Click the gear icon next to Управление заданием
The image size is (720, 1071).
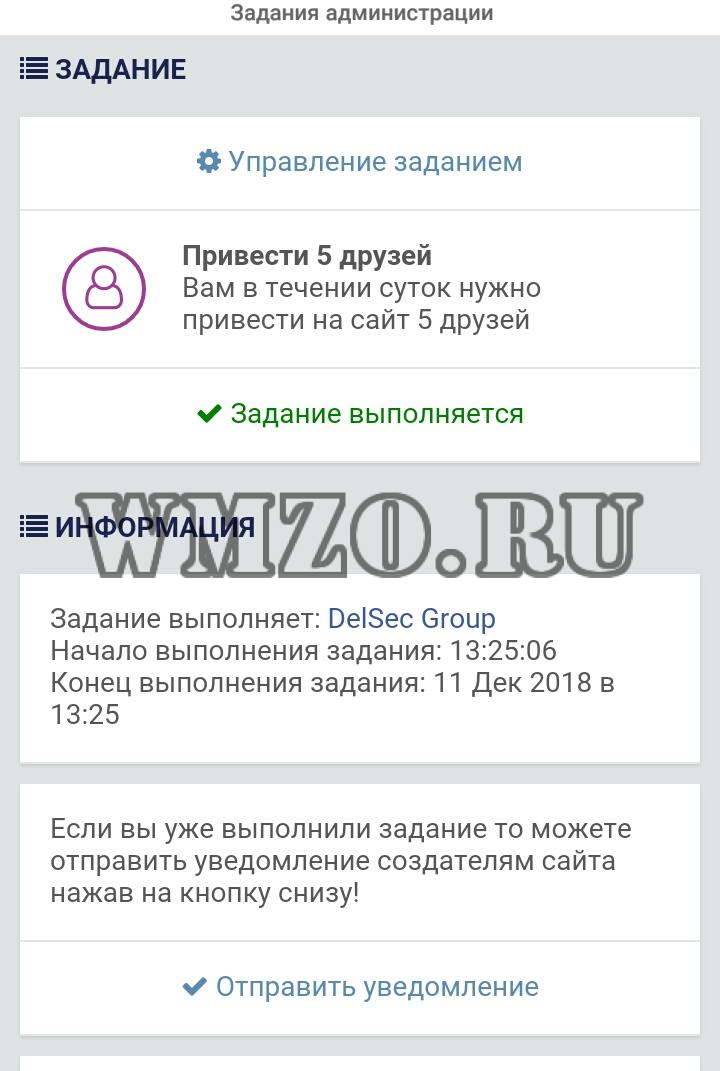(x=210, y=160)
